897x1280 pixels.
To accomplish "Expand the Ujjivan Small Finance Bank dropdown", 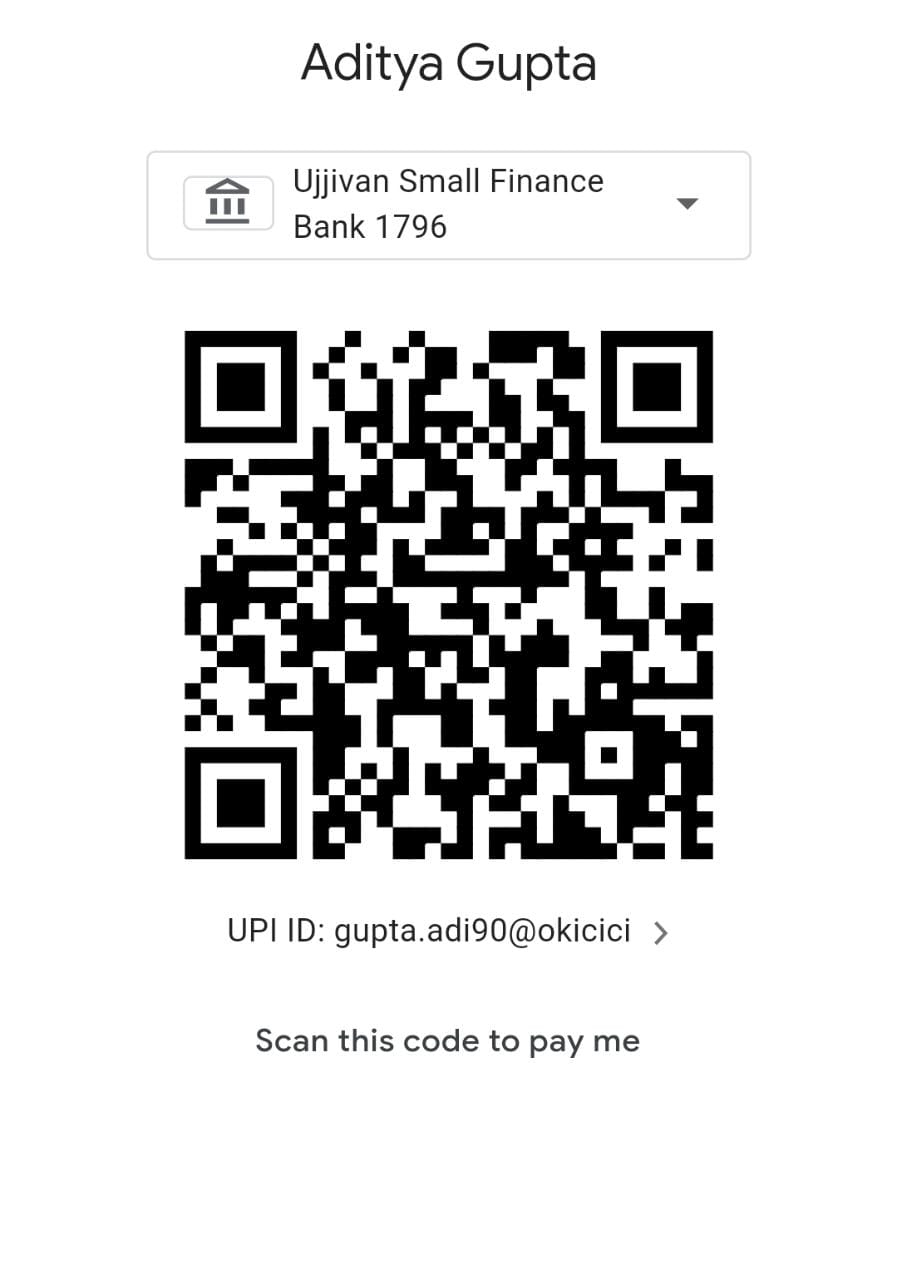I will [686, 204].
